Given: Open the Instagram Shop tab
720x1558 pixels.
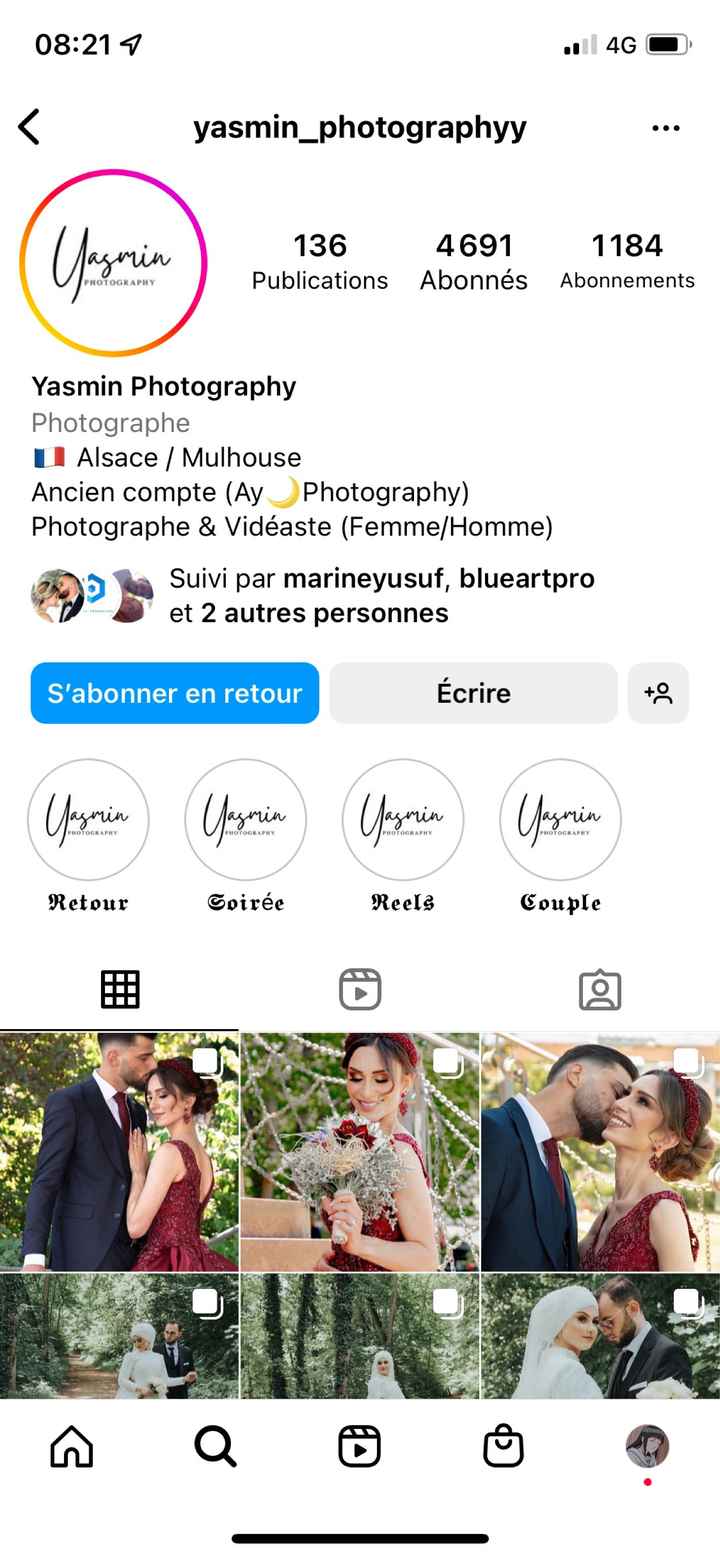Looking at the screenshot, I should click(503, 1444).
